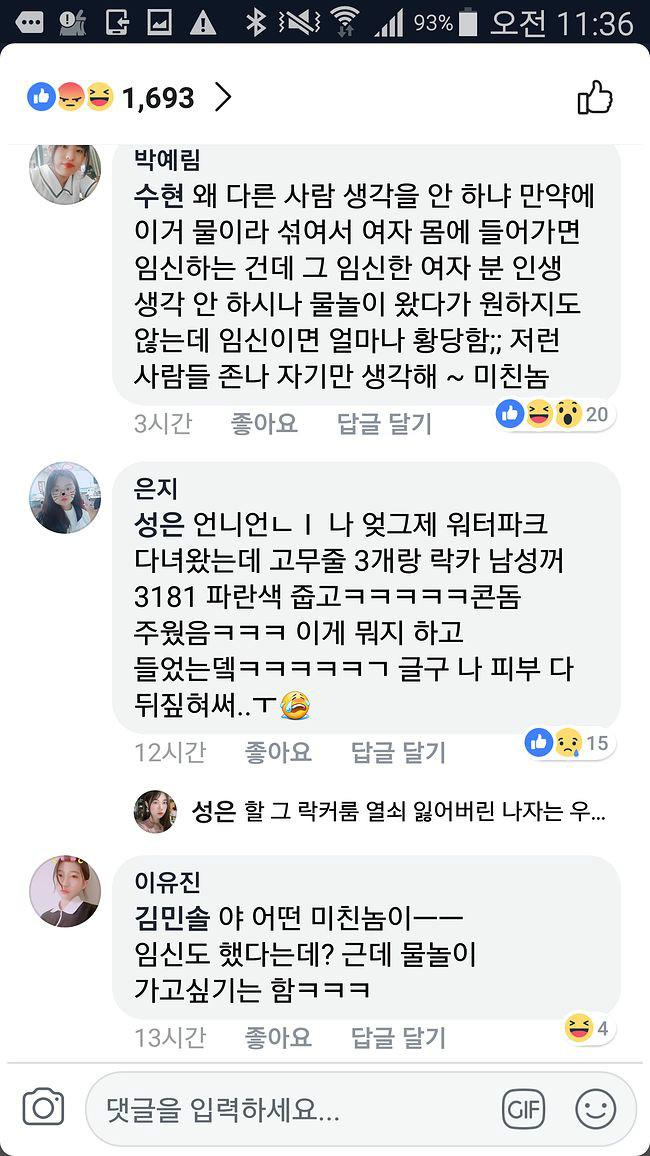Reply to 은지's comment

398,752
